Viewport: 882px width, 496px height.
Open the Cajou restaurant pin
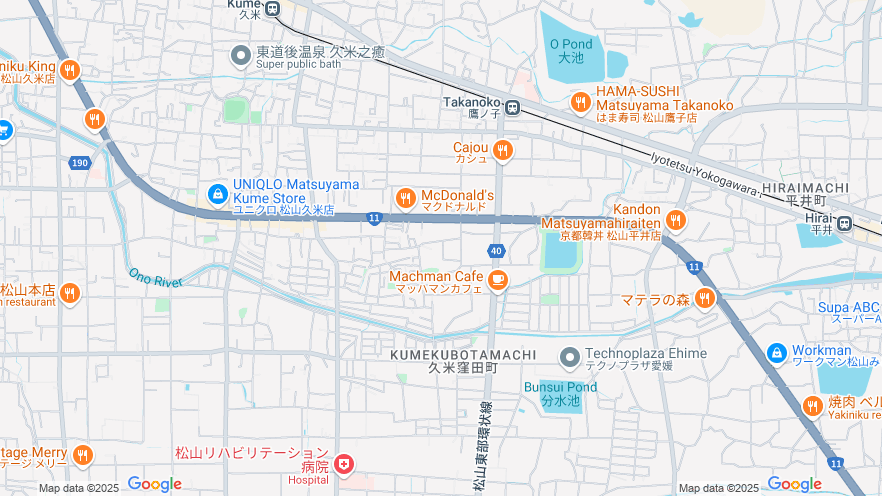point(502,151)
